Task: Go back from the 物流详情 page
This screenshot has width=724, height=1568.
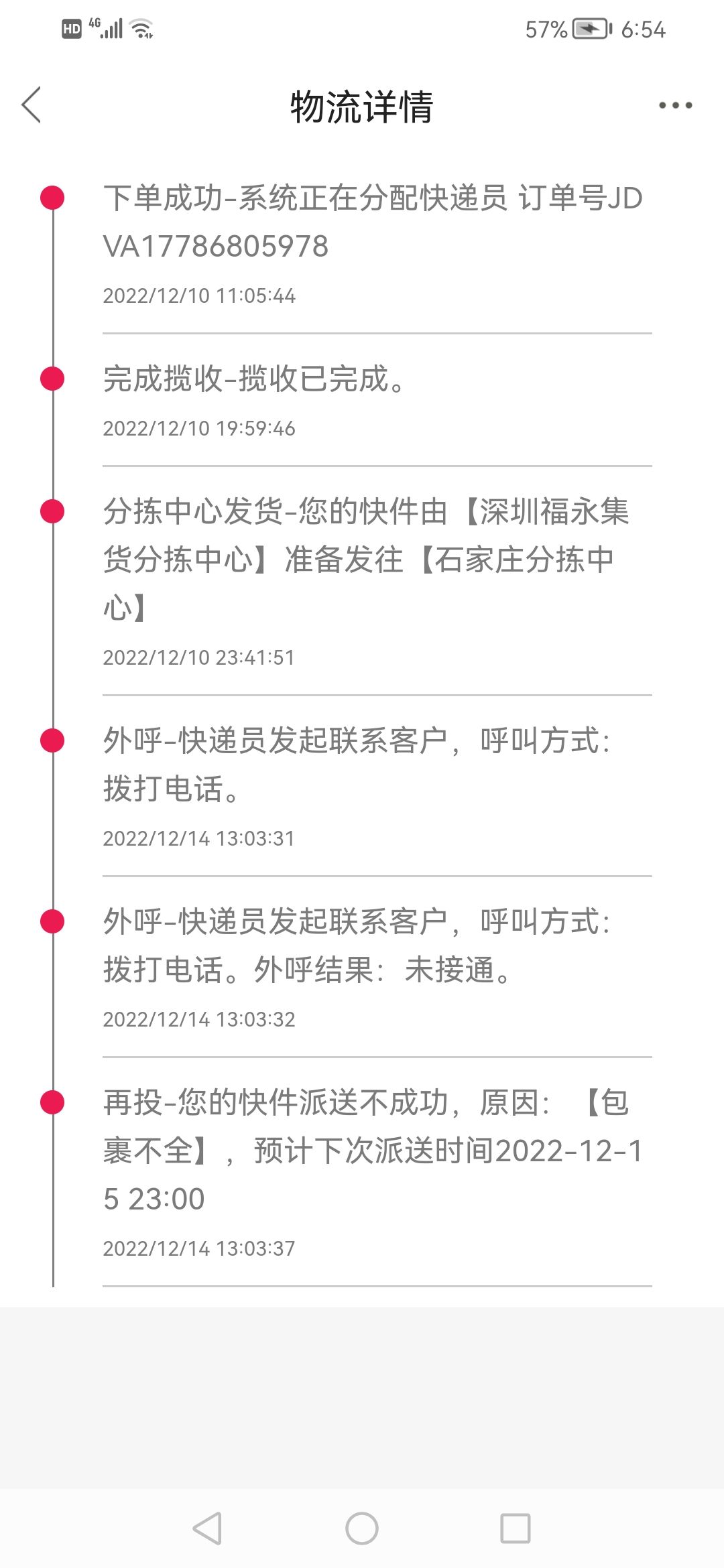Action: (x=32, y=105)
